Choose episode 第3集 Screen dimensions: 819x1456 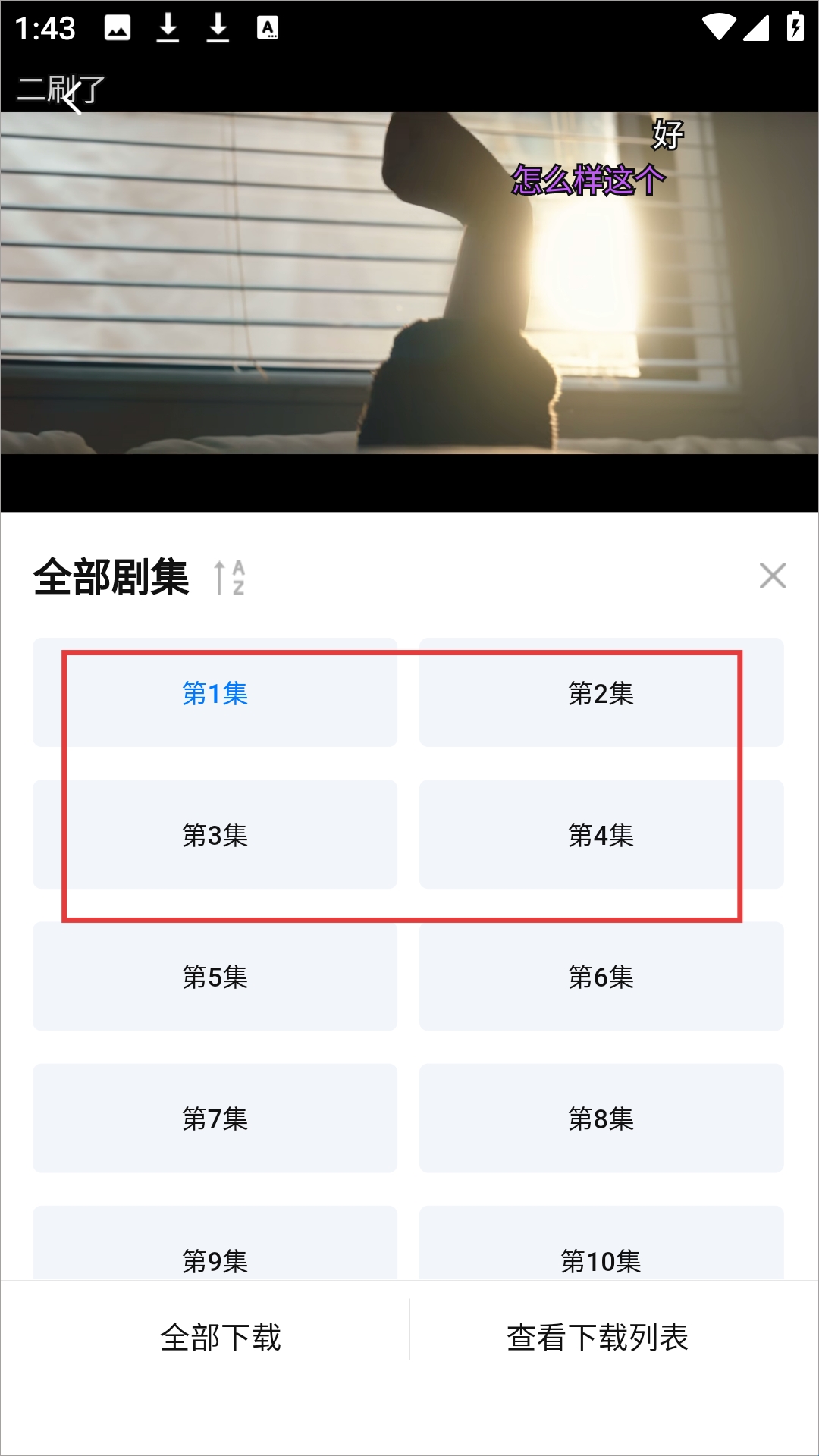[x=215, y=835]
